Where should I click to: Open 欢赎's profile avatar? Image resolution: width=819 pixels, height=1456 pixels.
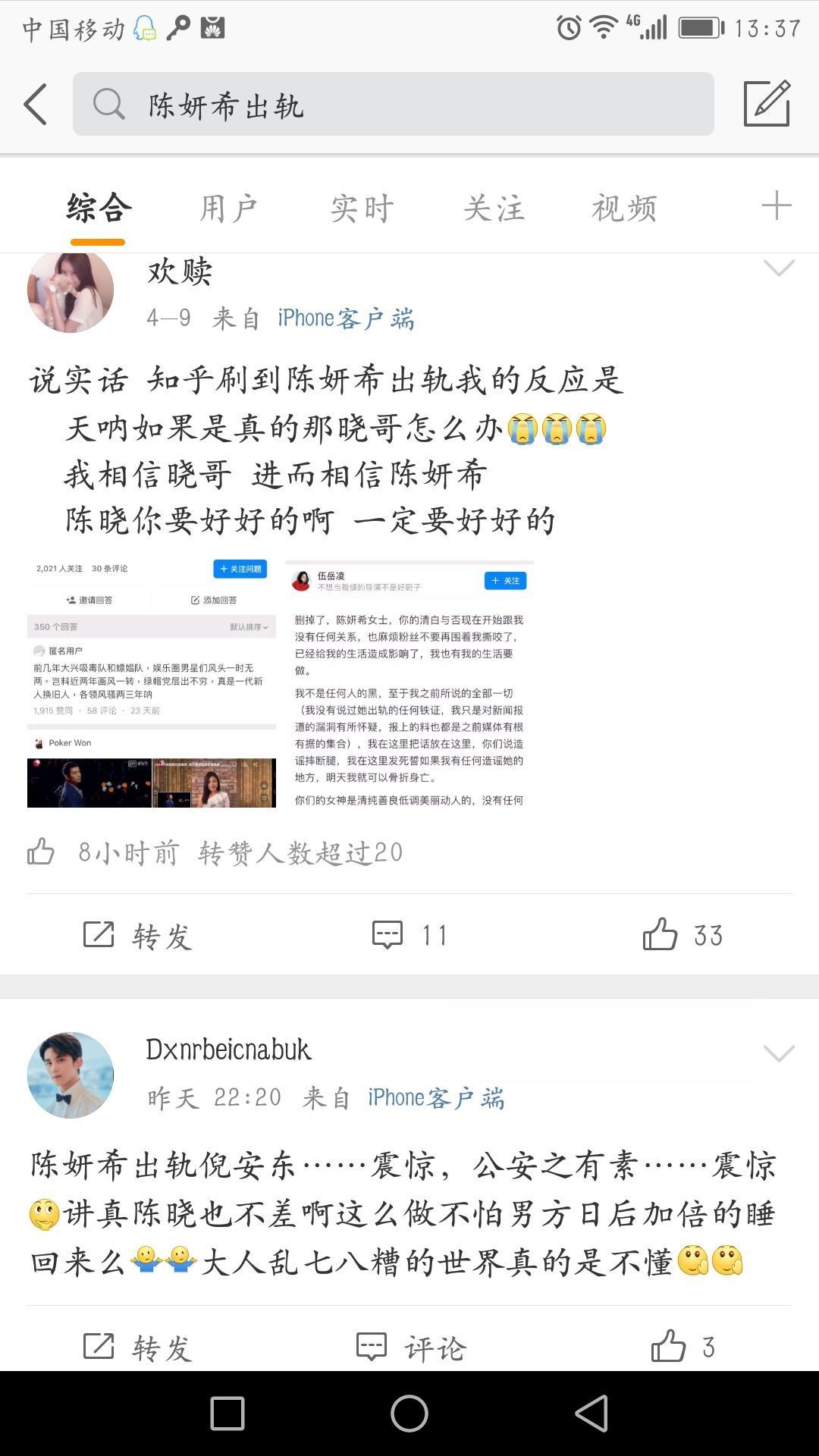point(71,290)
